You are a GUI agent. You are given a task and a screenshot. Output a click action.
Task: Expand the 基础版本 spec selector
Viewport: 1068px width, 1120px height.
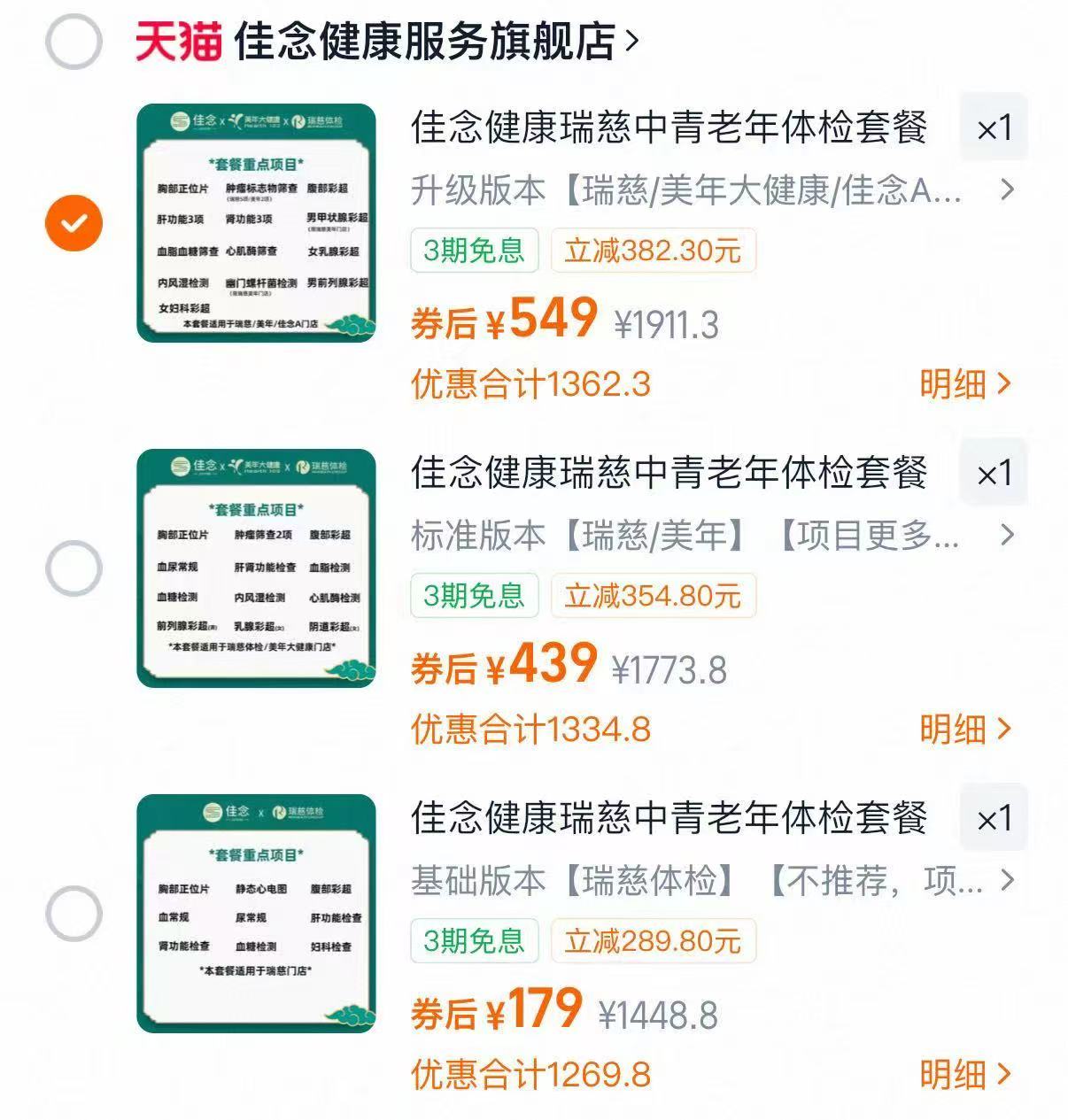(x=1005, y=878)
